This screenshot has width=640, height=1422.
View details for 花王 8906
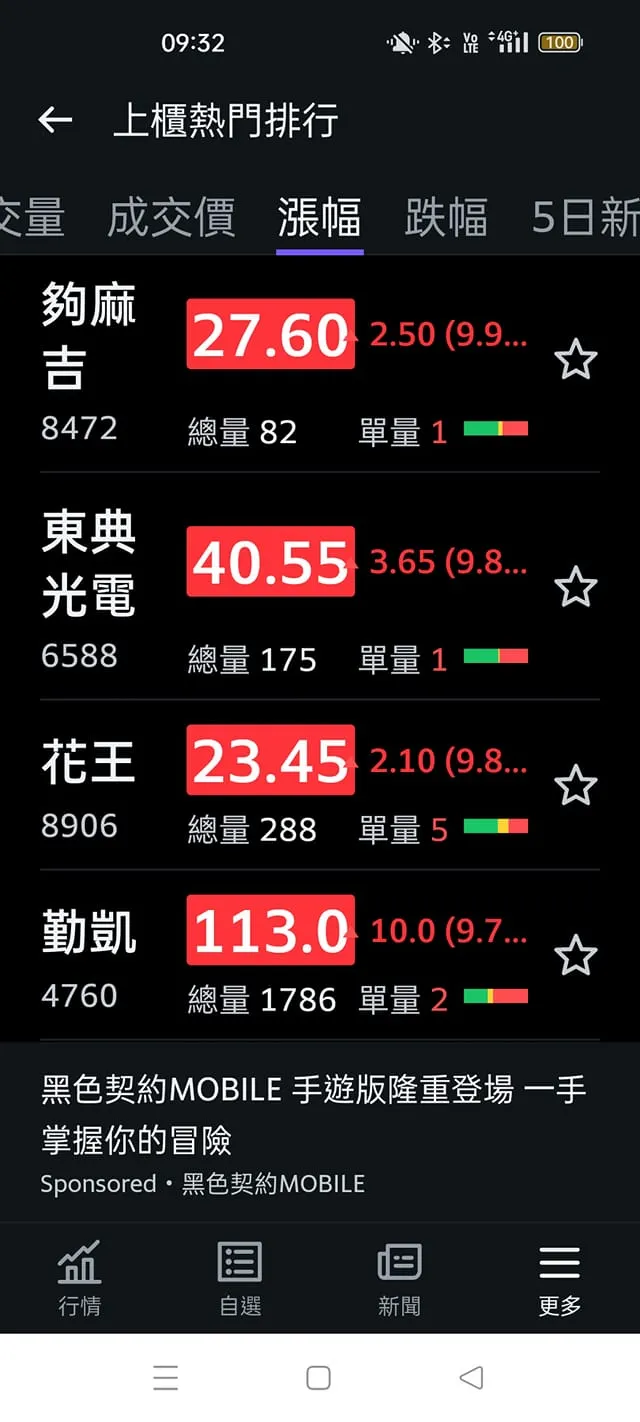pyautogui.click(x=90, y=785)
